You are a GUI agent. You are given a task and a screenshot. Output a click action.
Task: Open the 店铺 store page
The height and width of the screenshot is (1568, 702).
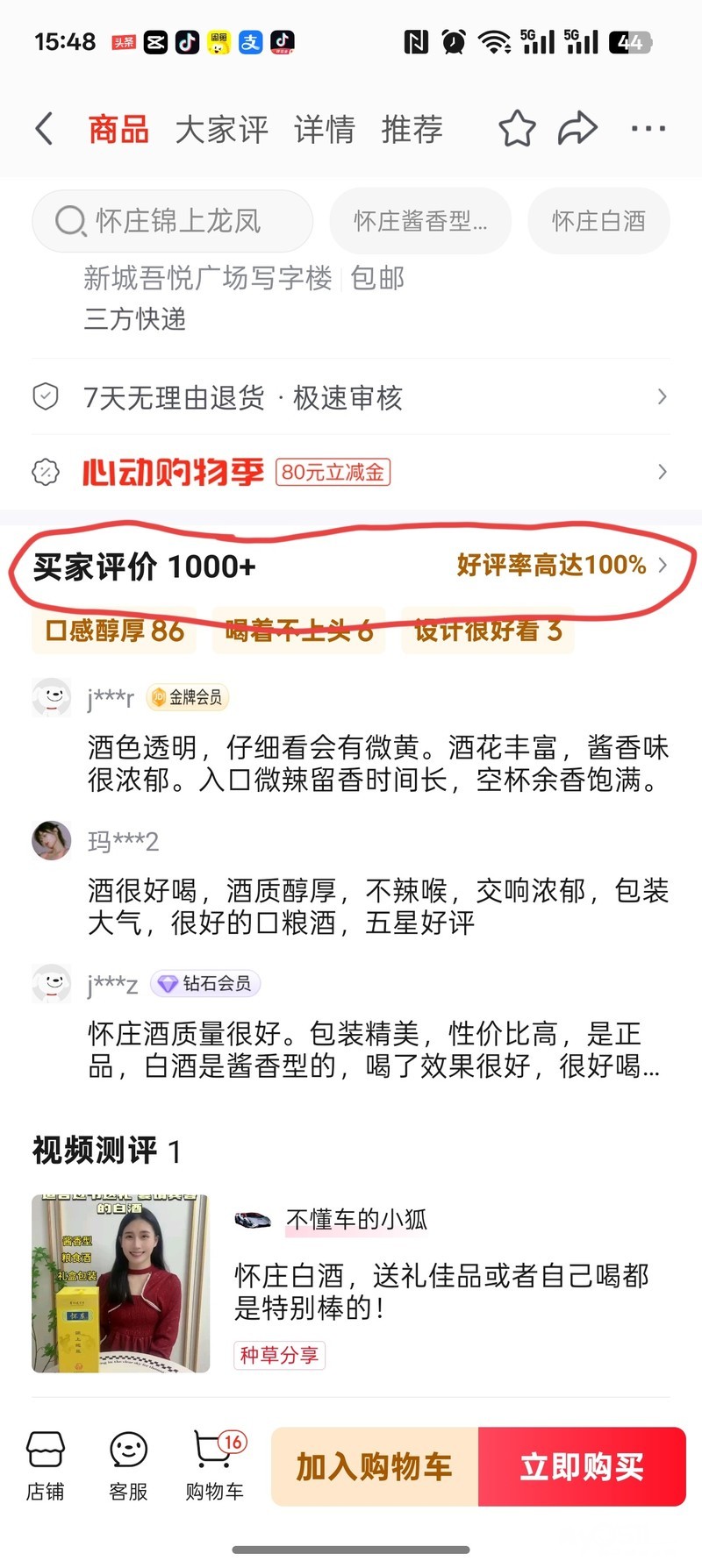click(x=46, y=1466)
